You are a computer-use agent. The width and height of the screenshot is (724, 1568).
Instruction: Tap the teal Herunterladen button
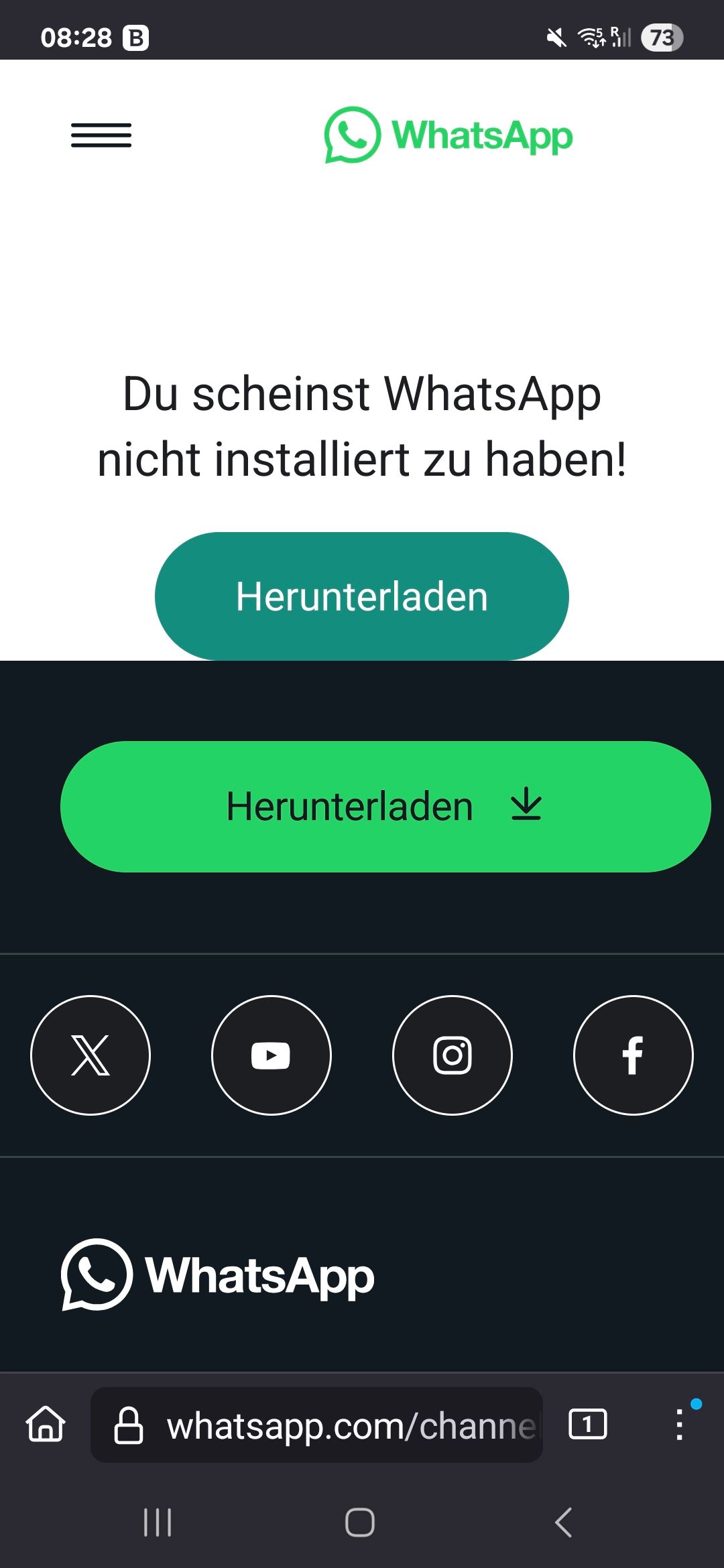[361, 596]
